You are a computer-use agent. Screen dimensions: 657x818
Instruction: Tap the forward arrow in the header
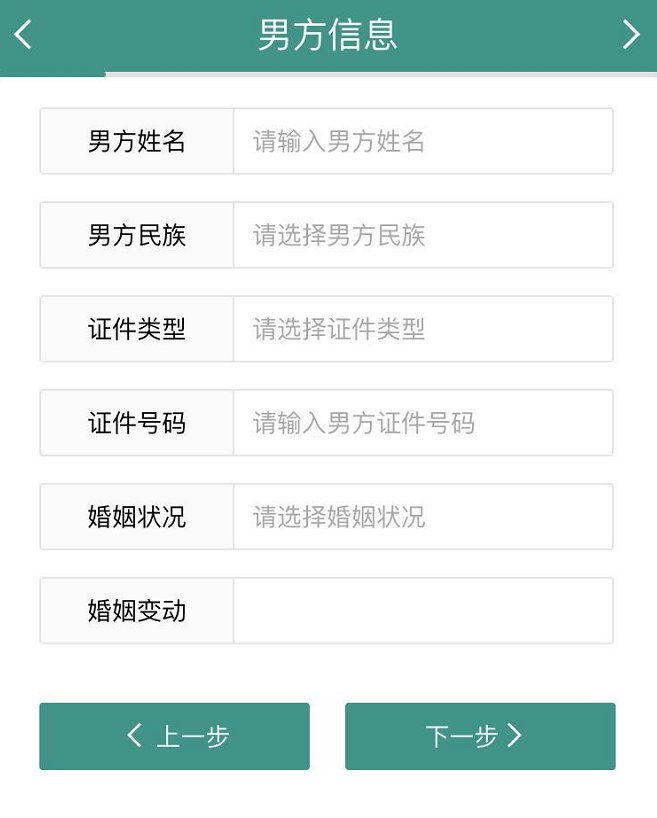coord(631,35)
